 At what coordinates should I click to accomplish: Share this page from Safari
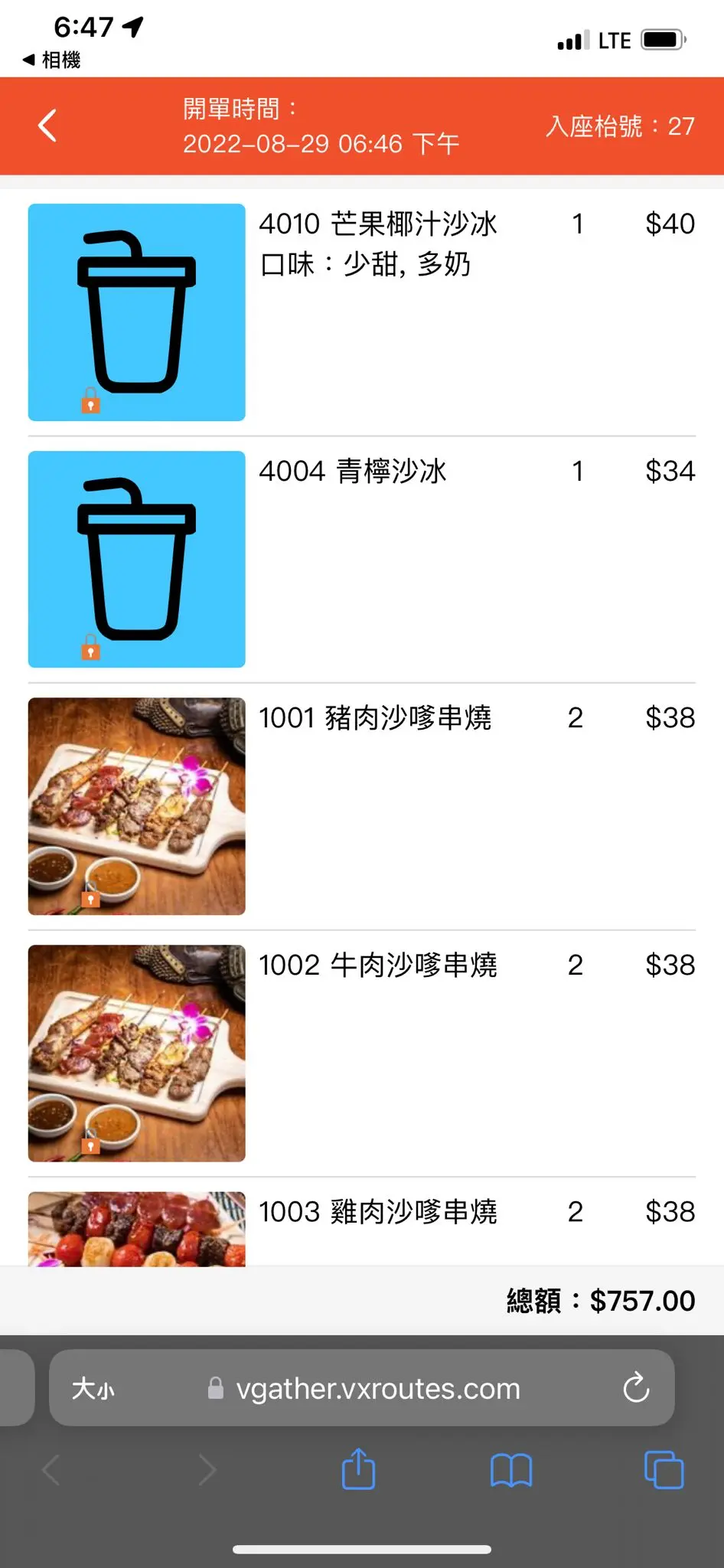click(x=358, y=1469)
